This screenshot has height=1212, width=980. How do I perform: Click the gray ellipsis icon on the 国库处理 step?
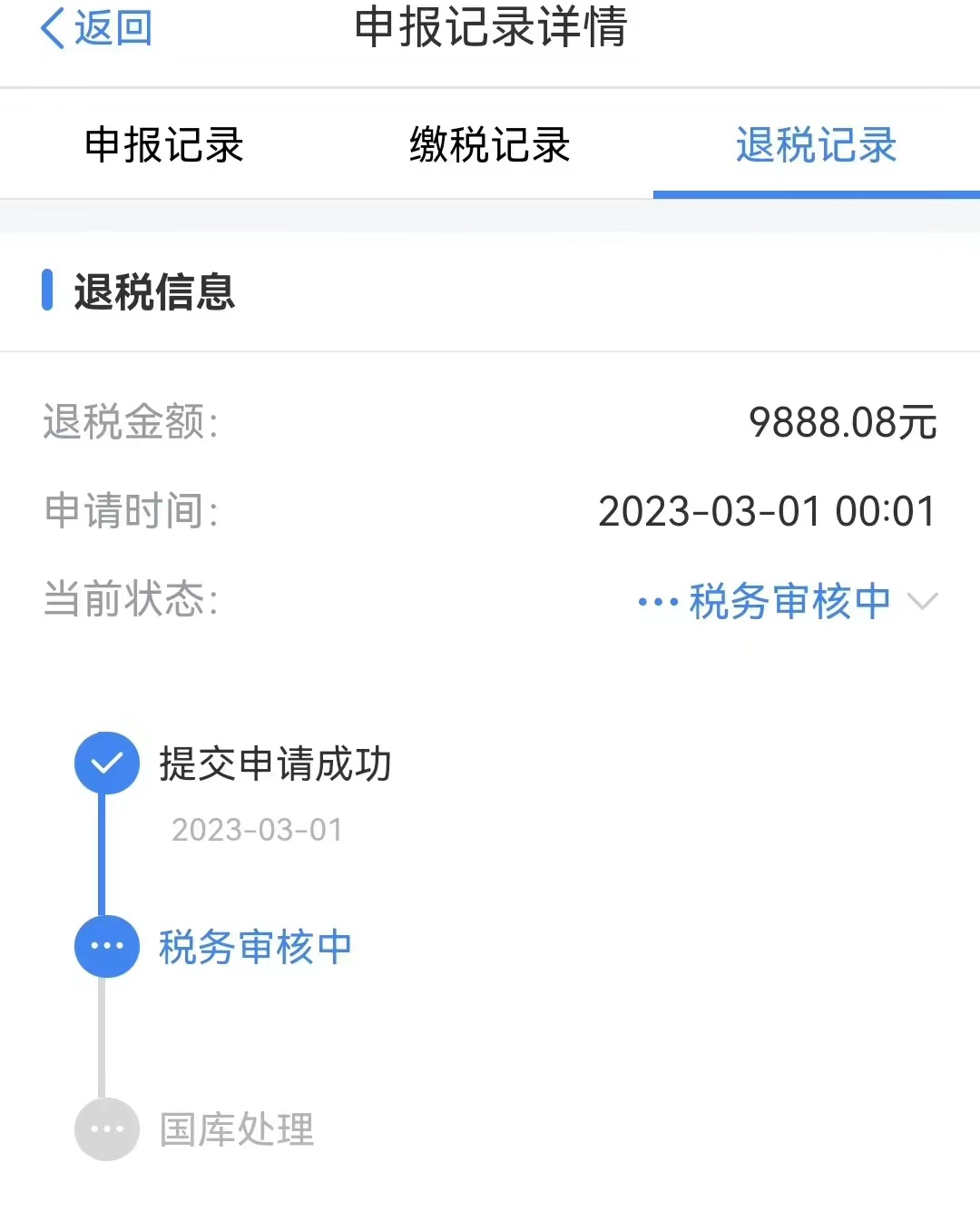[x=106, y=1128]
